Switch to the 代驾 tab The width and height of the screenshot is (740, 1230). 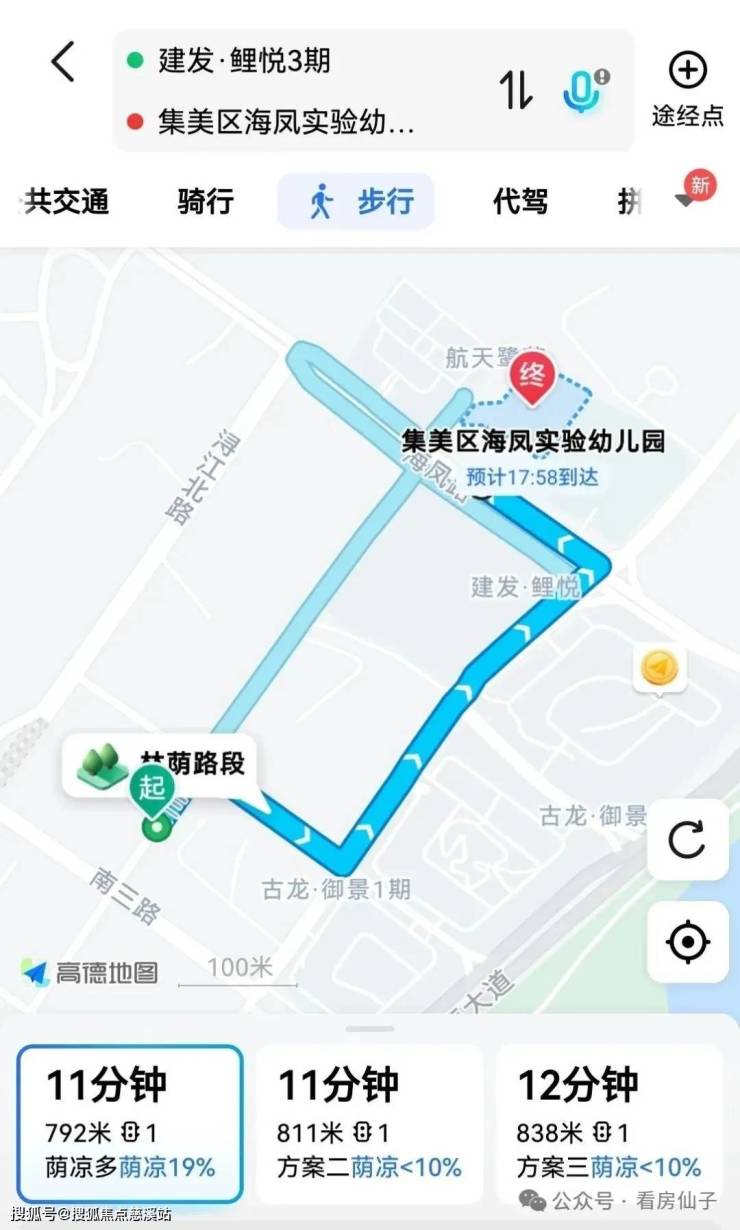tap(520, 202)
